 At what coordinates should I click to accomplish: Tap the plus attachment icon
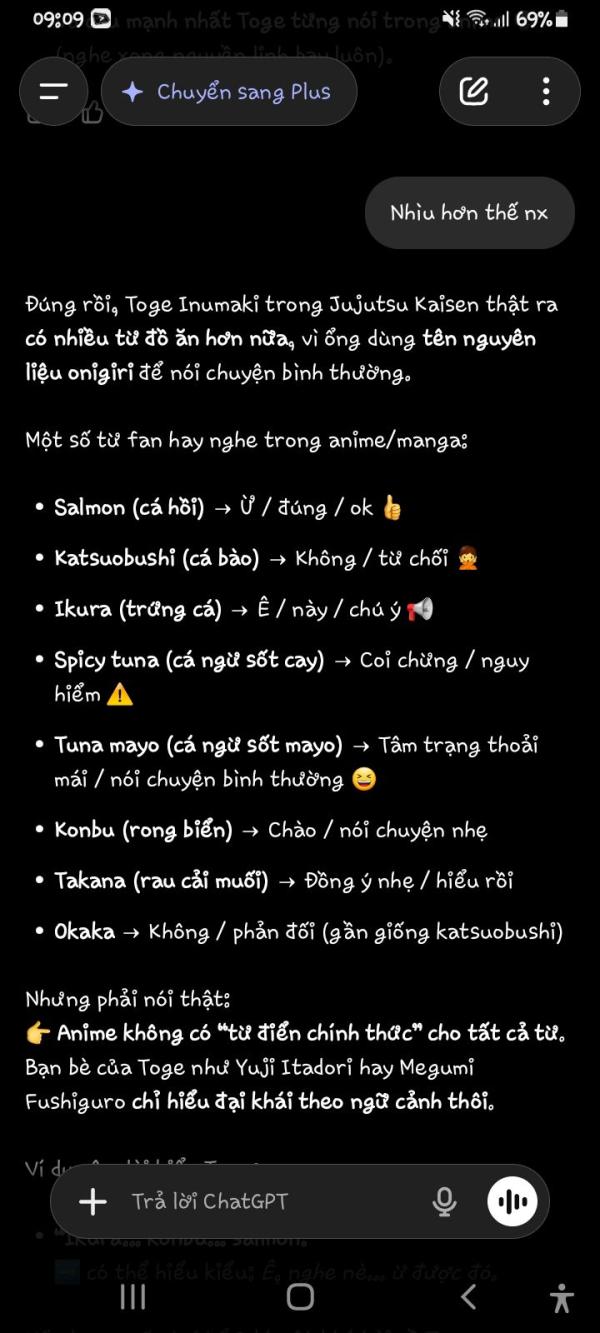[93, 1201]
